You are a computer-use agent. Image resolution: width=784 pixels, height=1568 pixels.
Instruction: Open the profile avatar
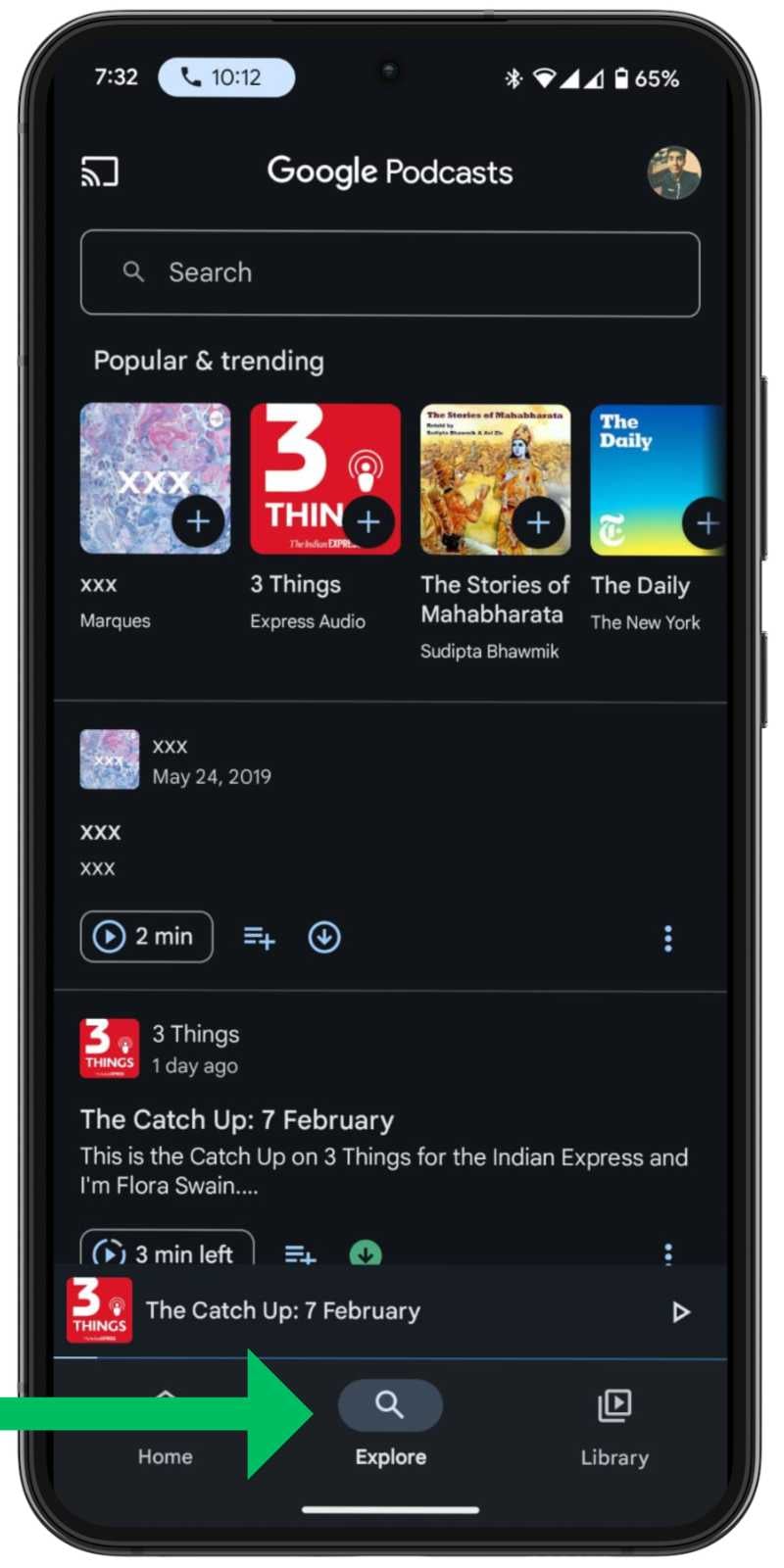(674, 173)
